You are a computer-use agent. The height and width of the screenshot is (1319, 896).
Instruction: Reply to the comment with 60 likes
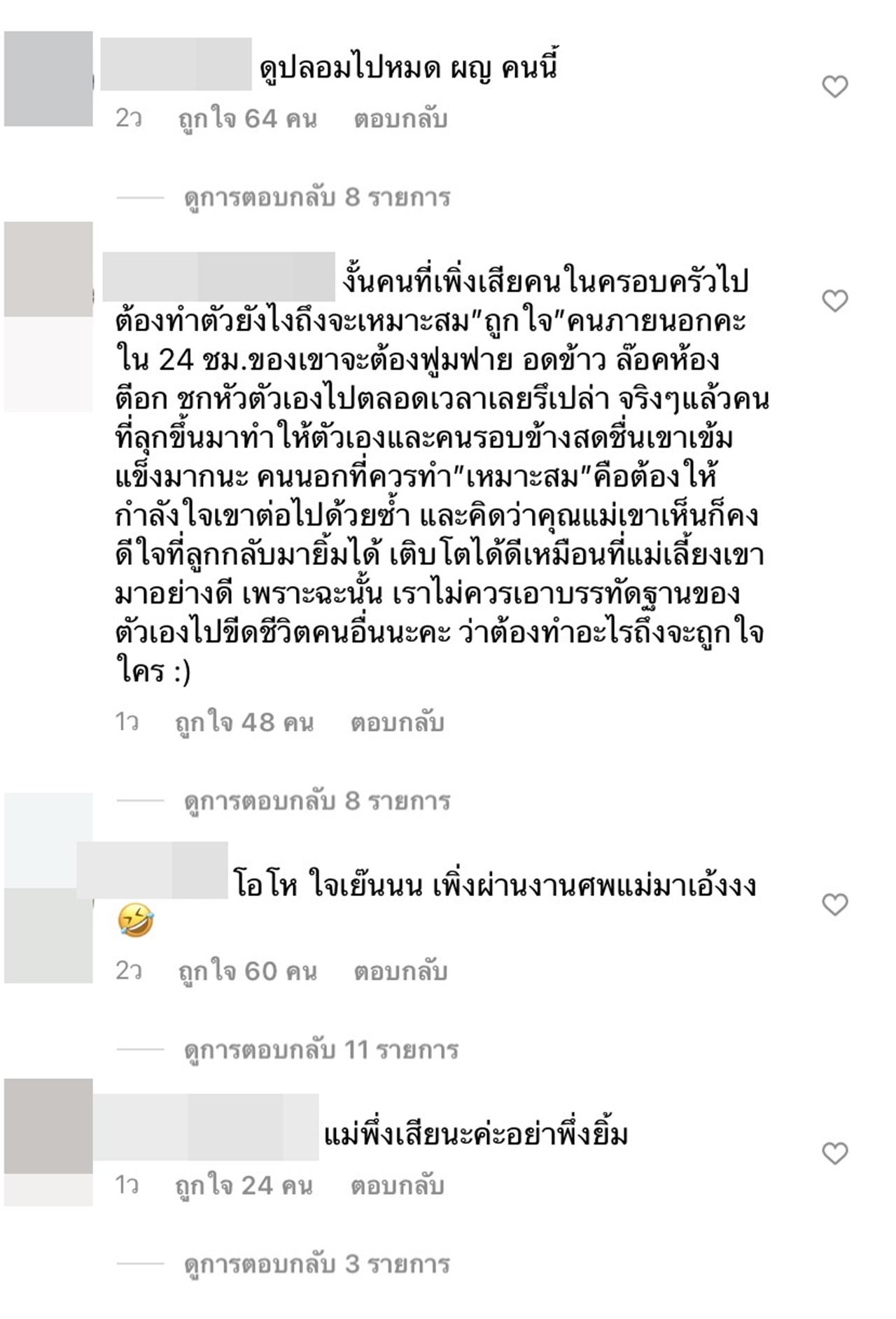coord(400,971)
